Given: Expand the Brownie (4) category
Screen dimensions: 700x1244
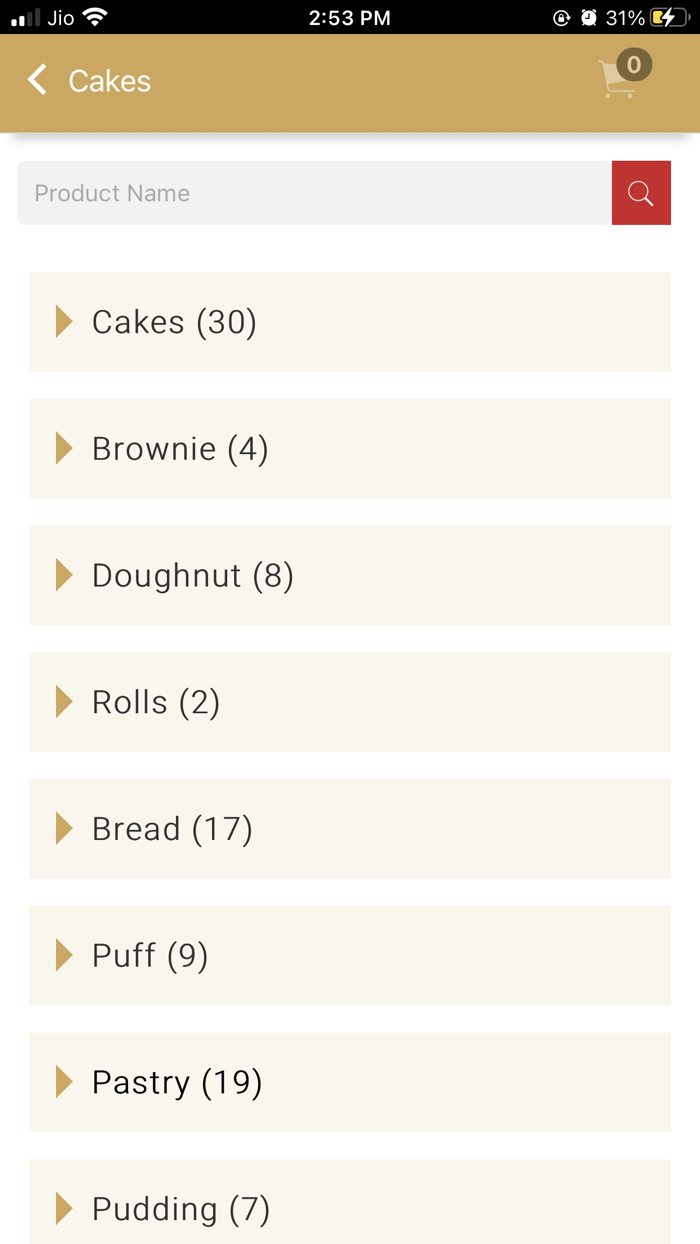Looking at the screenshot, I should point(349,449).
